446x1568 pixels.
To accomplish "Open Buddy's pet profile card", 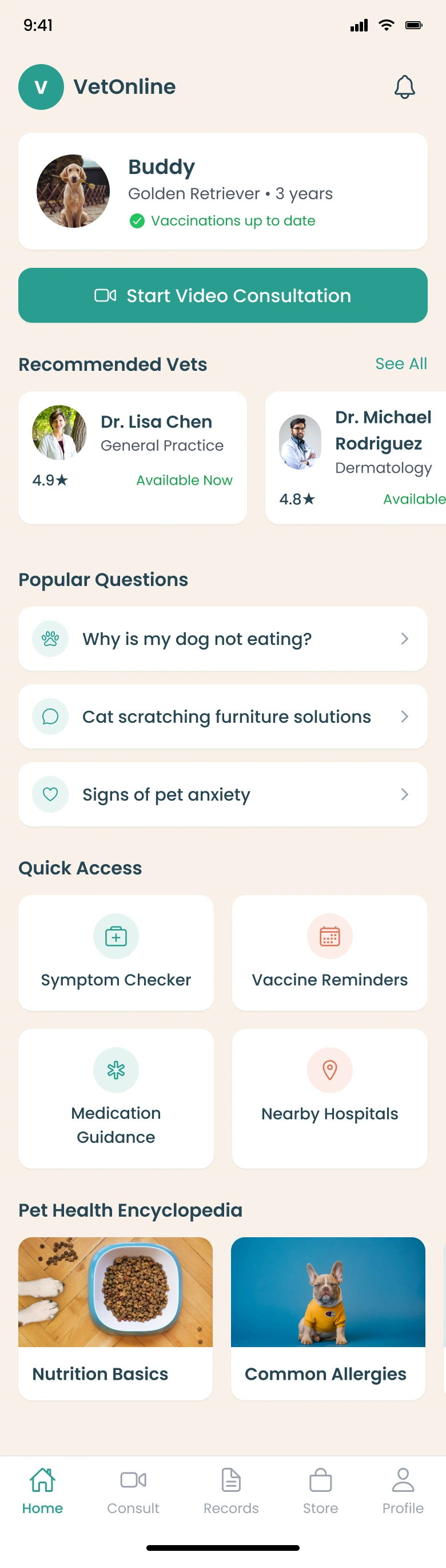I will coord(222,191).
